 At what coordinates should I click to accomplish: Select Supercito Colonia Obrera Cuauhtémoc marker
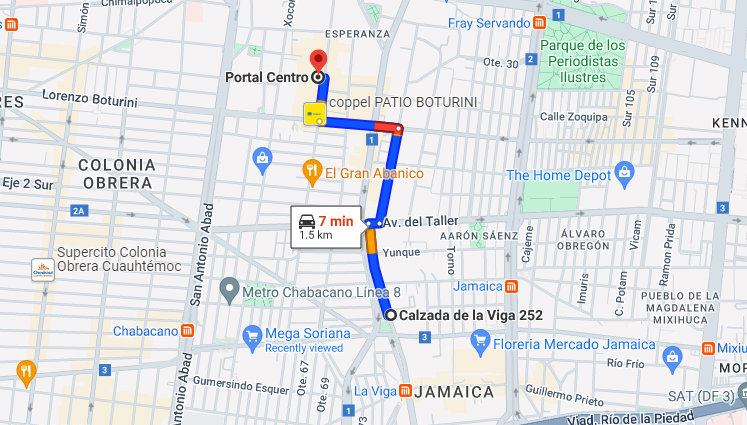(42, 270)
